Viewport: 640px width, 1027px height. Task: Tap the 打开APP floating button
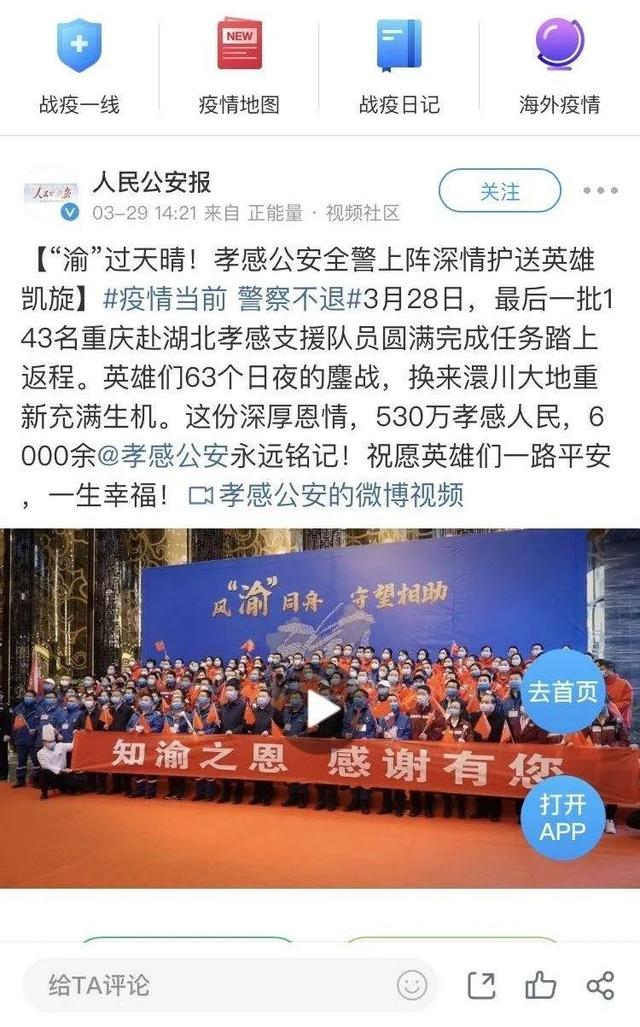563,817
